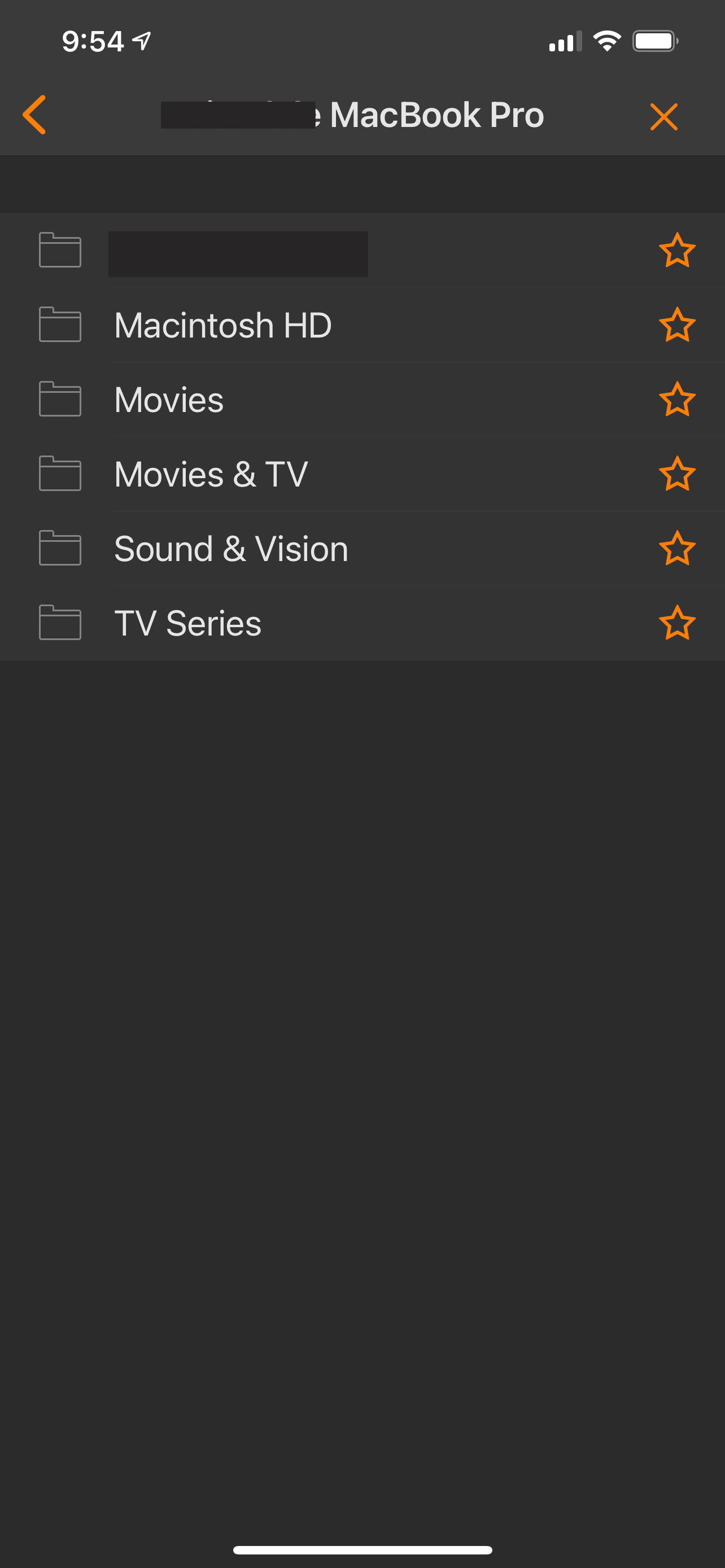Open the Sound & Vision folder
Viewport: 725px width, 1568px height.
coord(232,549)
